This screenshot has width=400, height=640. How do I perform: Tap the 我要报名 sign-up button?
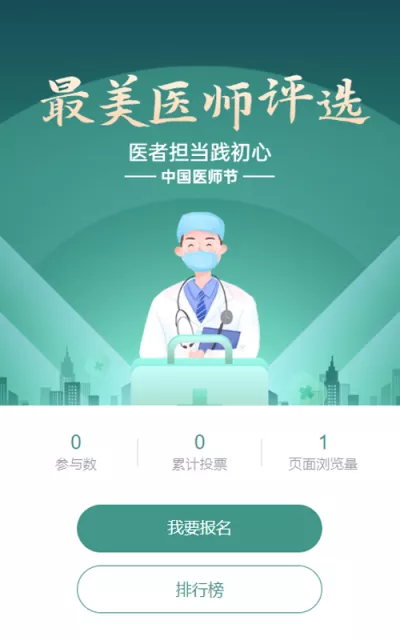[x=200, y=528]
